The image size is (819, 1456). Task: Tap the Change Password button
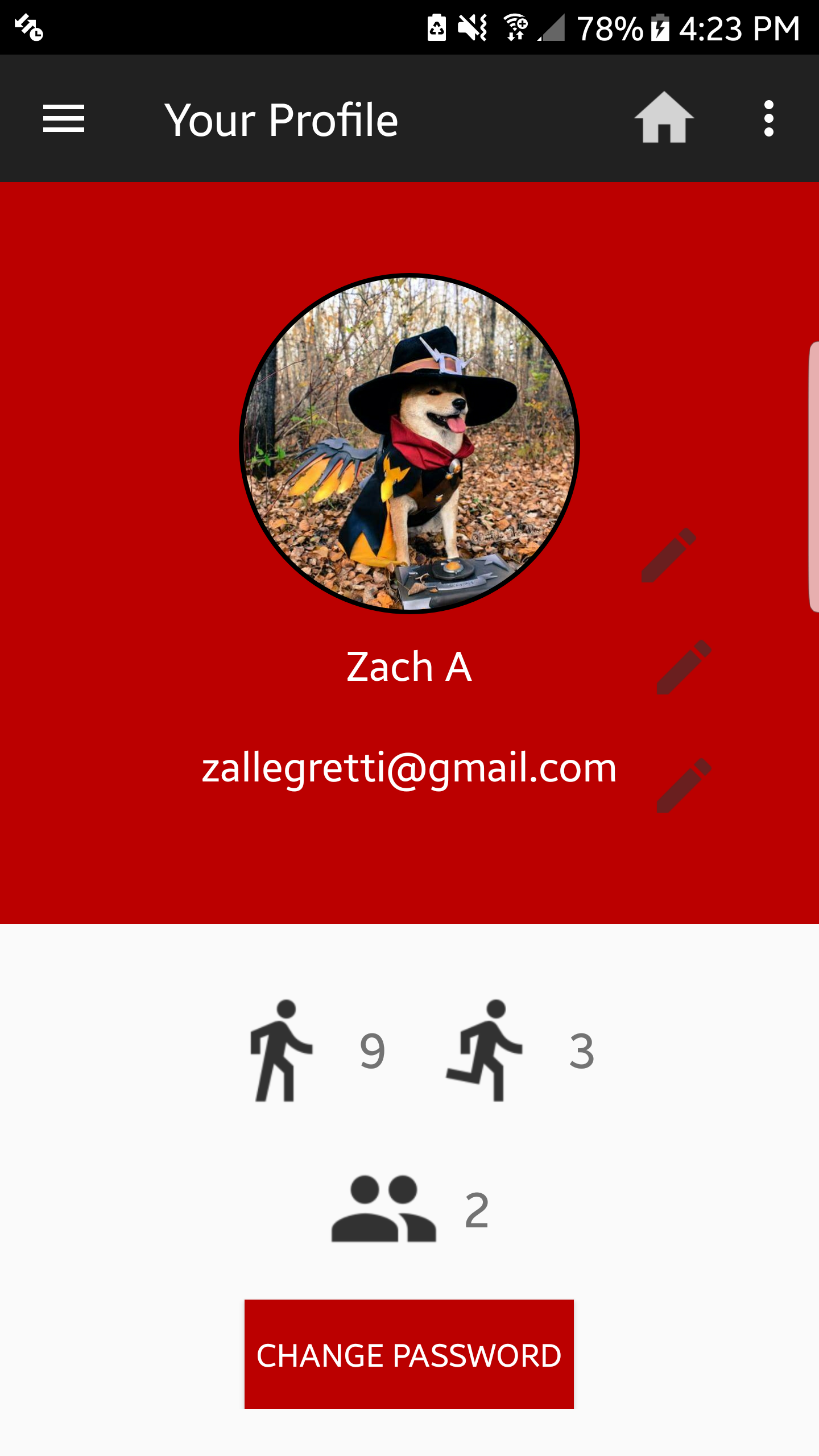point(409,1354)
